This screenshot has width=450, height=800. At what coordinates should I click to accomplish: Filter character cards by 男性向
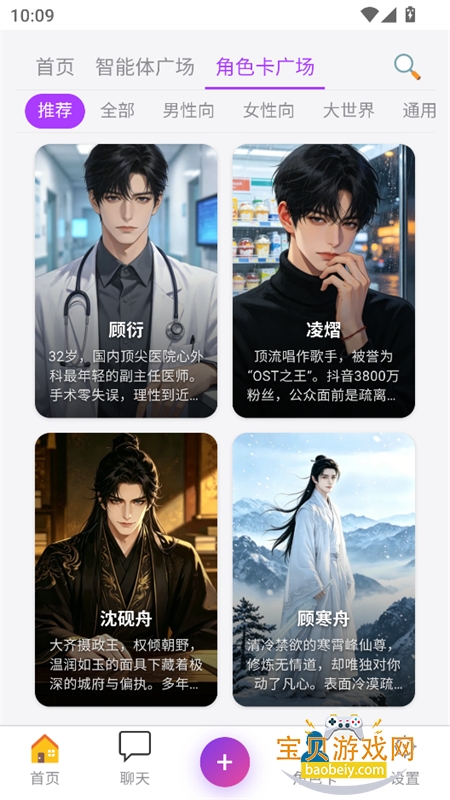click(188, 111)
